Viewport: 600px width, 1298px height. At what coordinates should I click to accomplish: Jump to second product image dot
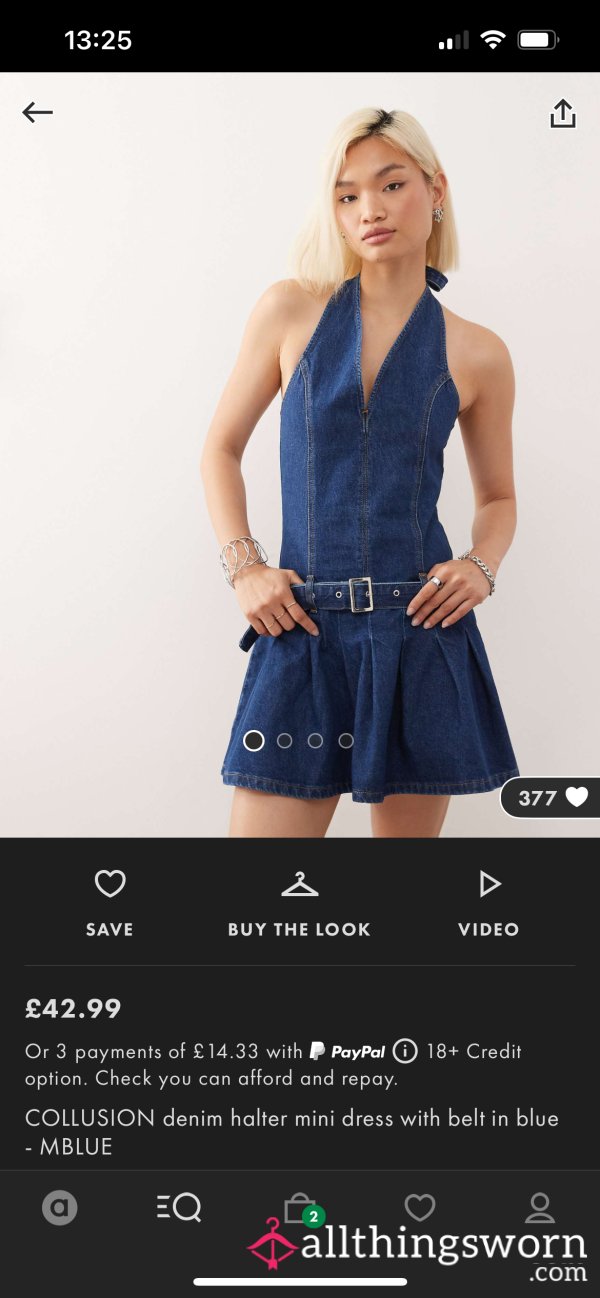coord(285,741)
